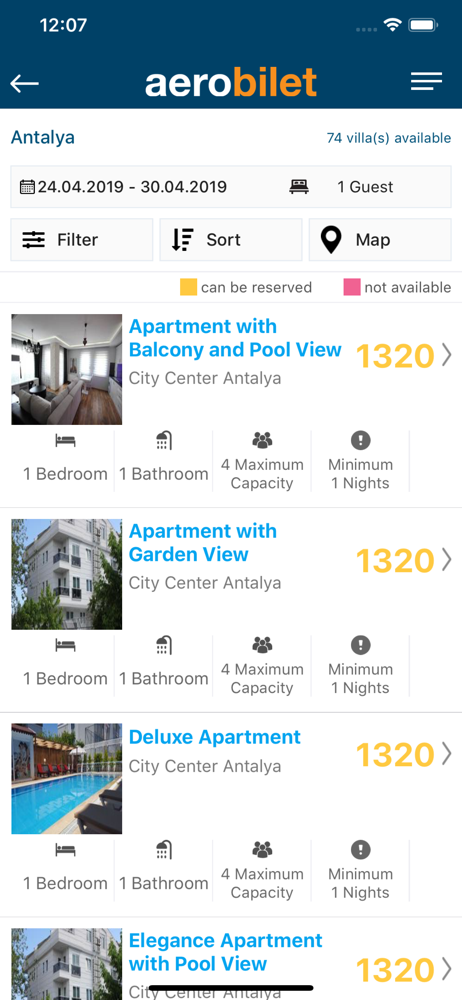Open Elegance Apartment with Pool View
Image resolution: width=462 pixels, height=1000 pixels.
[x=225, y=952]
